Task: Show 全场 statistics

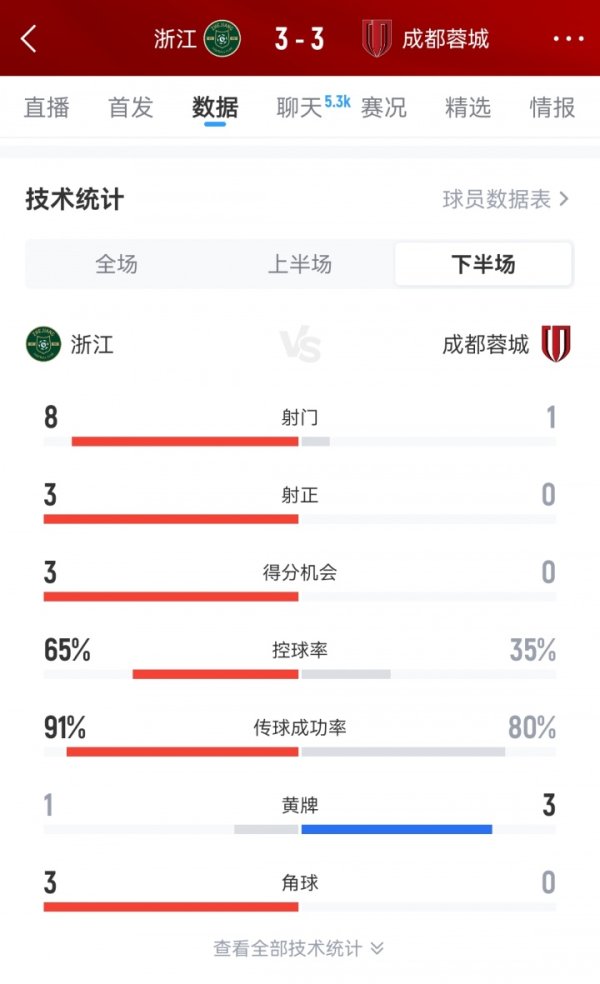Action: pos(117,264)
